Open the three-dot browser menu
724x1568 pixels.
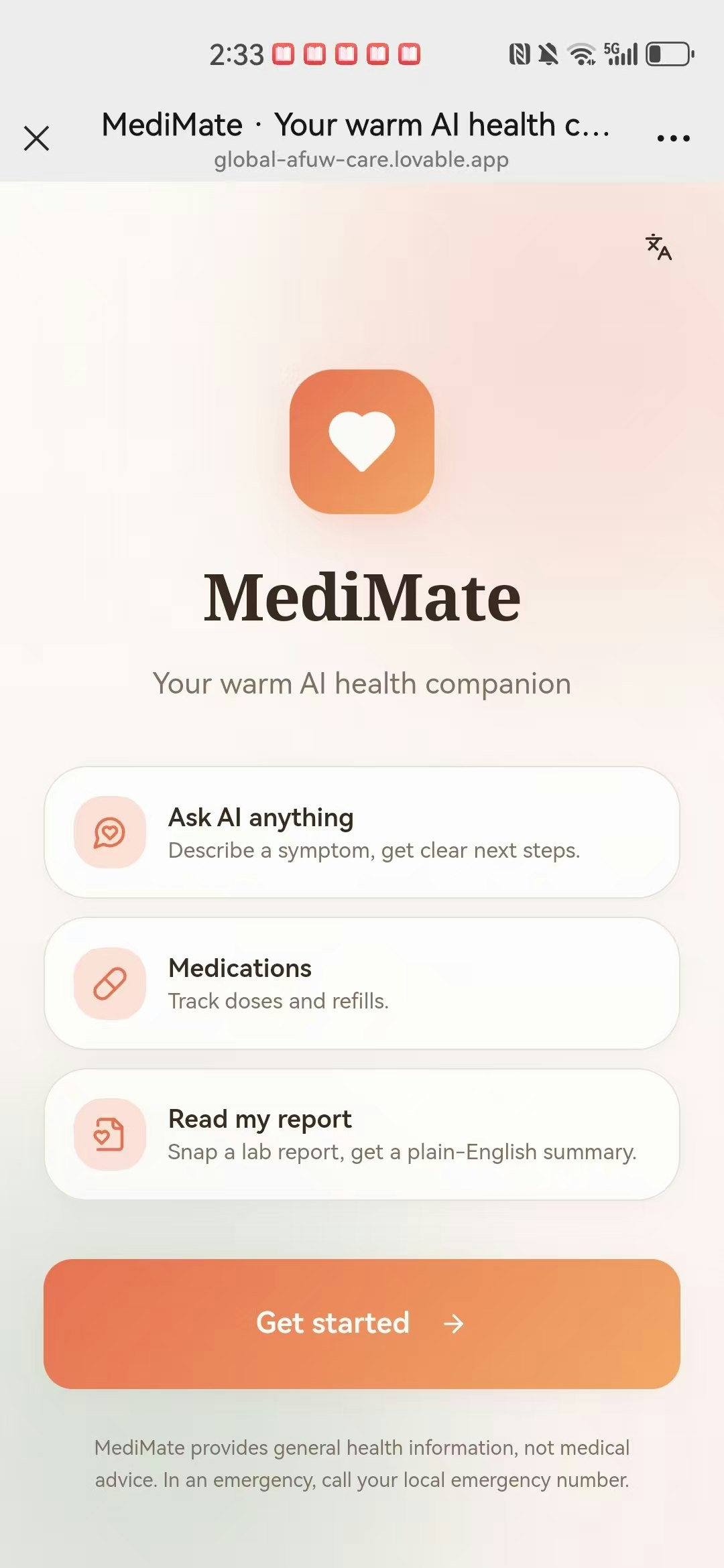point(673,139)
